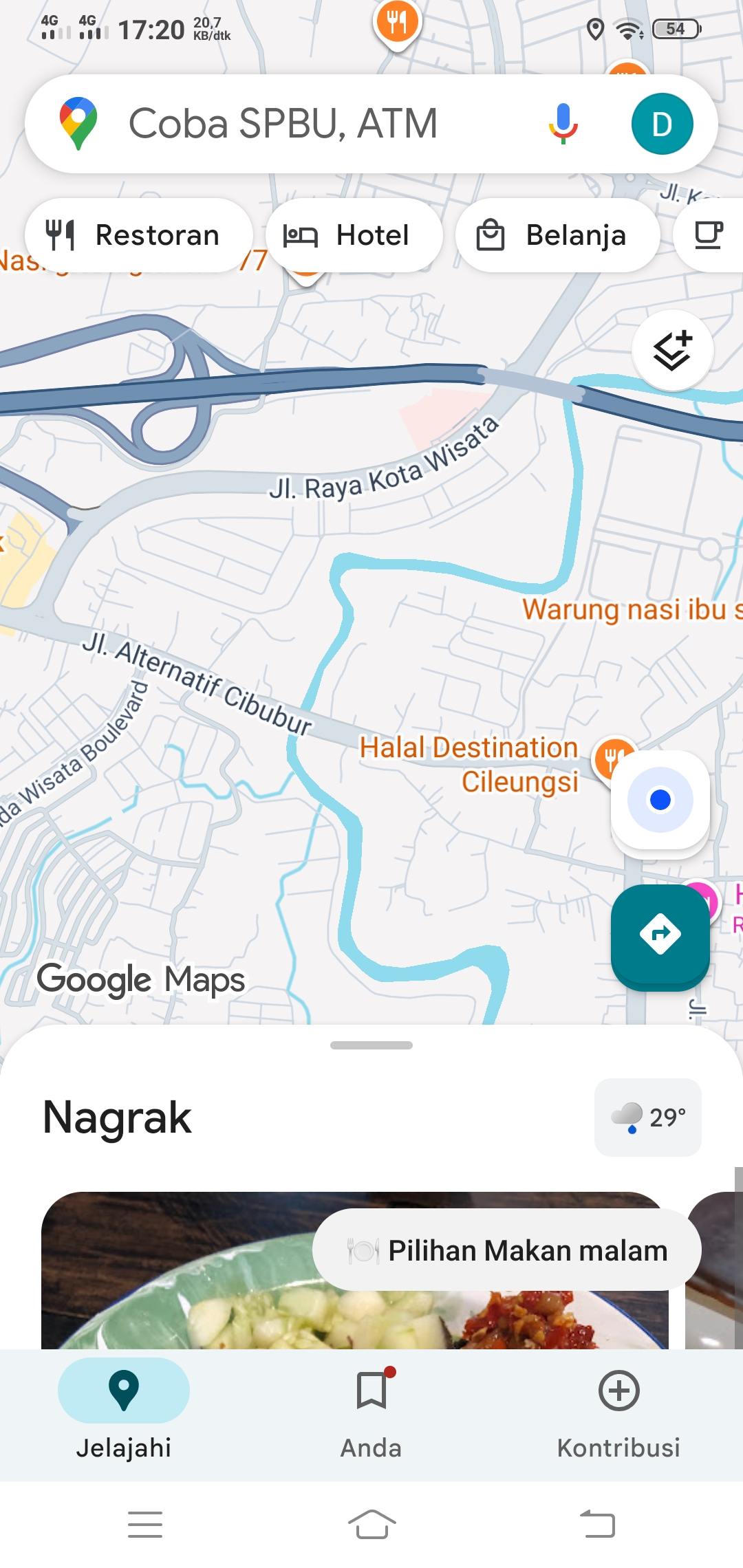Switch to the Kontribusi tab
Viewport: 743px width, 1568px height.
(x=618, y=1414)
